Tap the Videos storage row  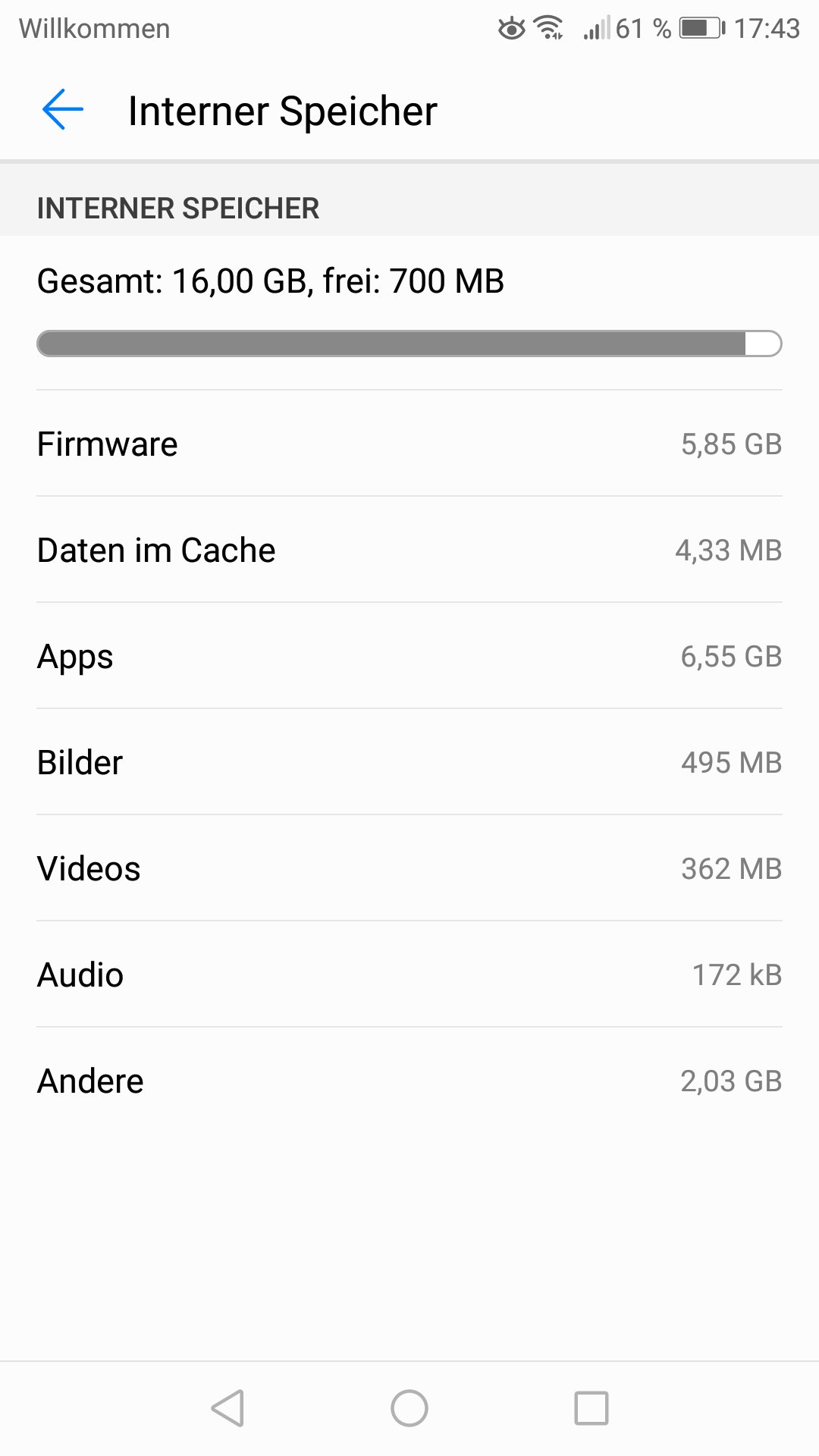coord(409,868)
